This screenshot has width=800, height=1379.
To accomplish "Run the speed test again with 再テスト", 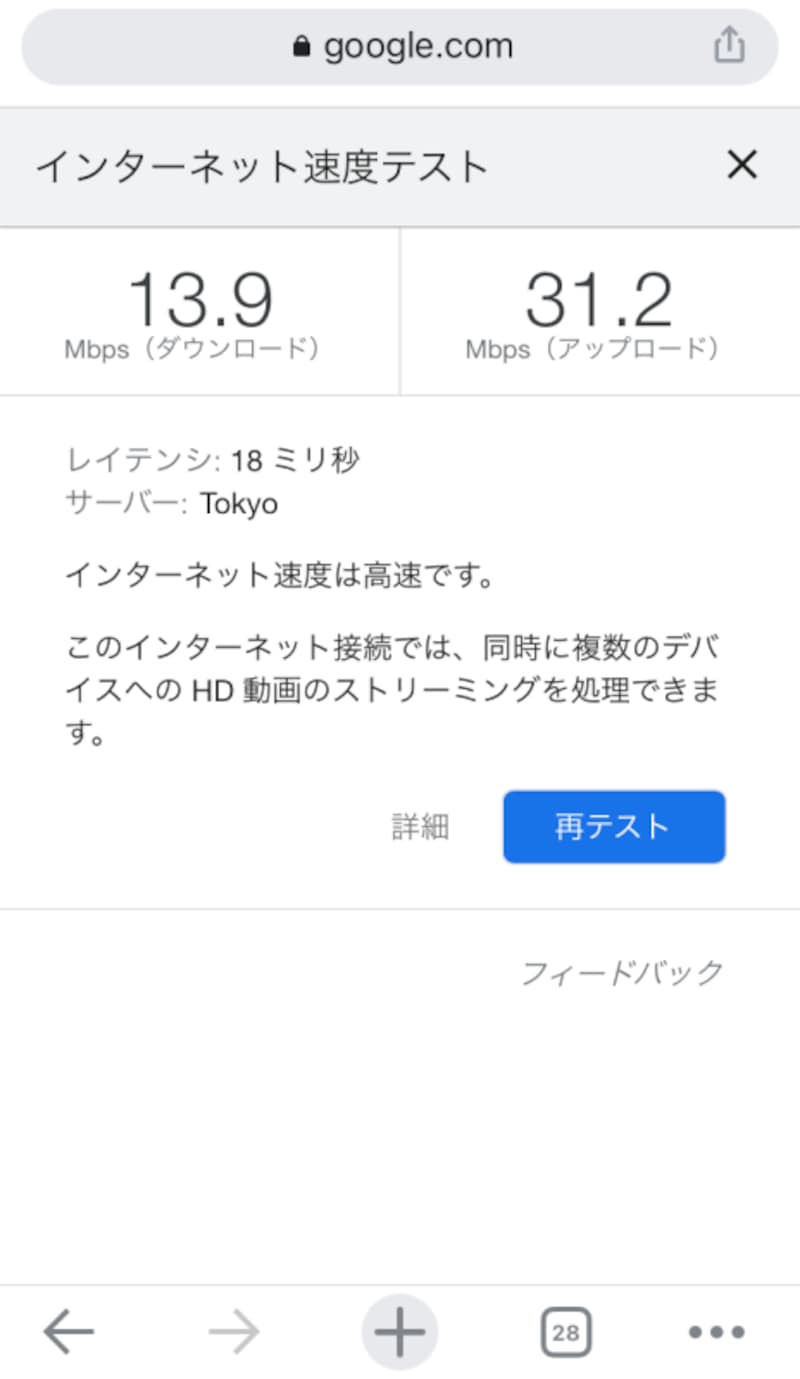I will pos(613,827).
